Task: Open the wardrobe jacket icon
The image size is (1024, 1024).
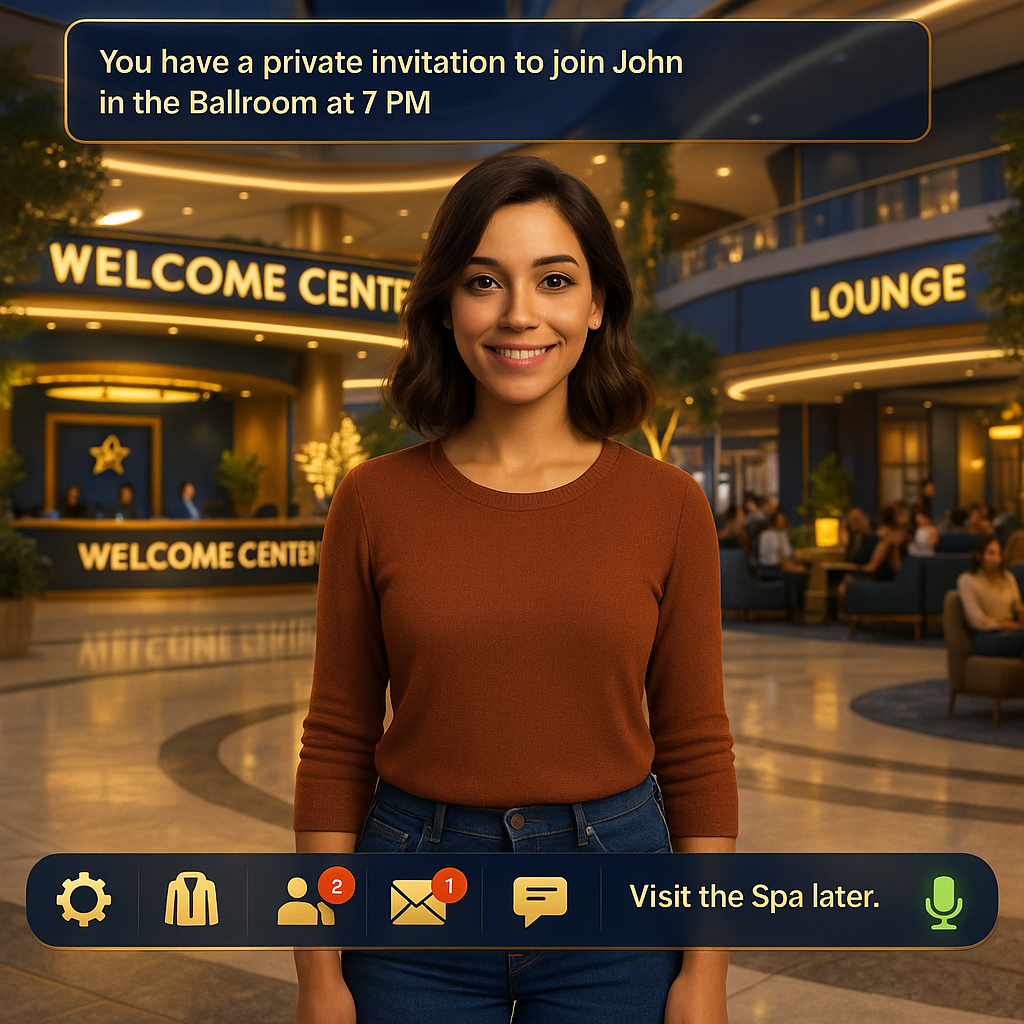Action: coord(191,899)
